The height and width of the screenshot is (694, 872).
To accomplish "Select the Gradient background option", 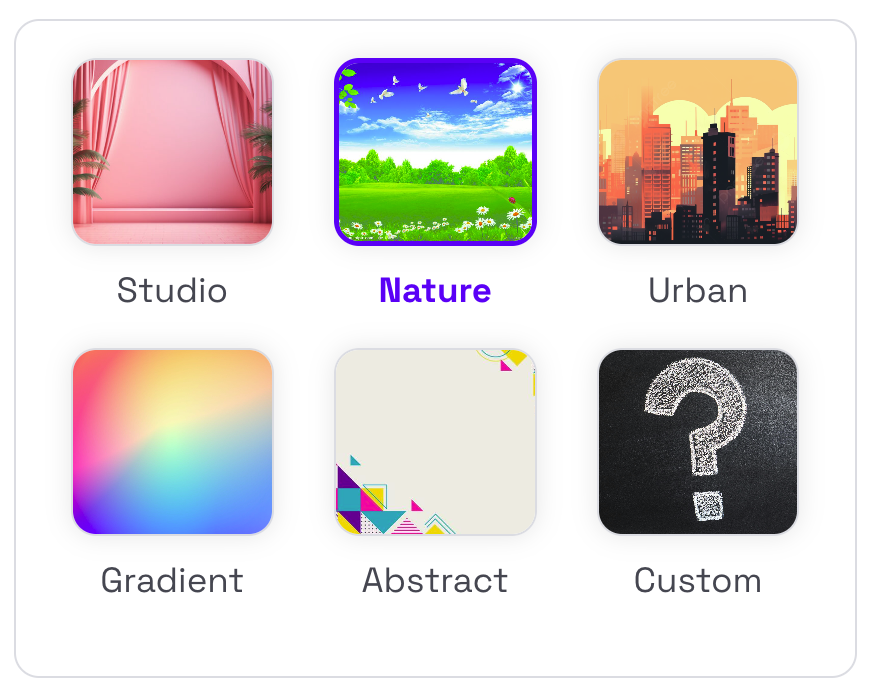I will click(x=172, y=441).
